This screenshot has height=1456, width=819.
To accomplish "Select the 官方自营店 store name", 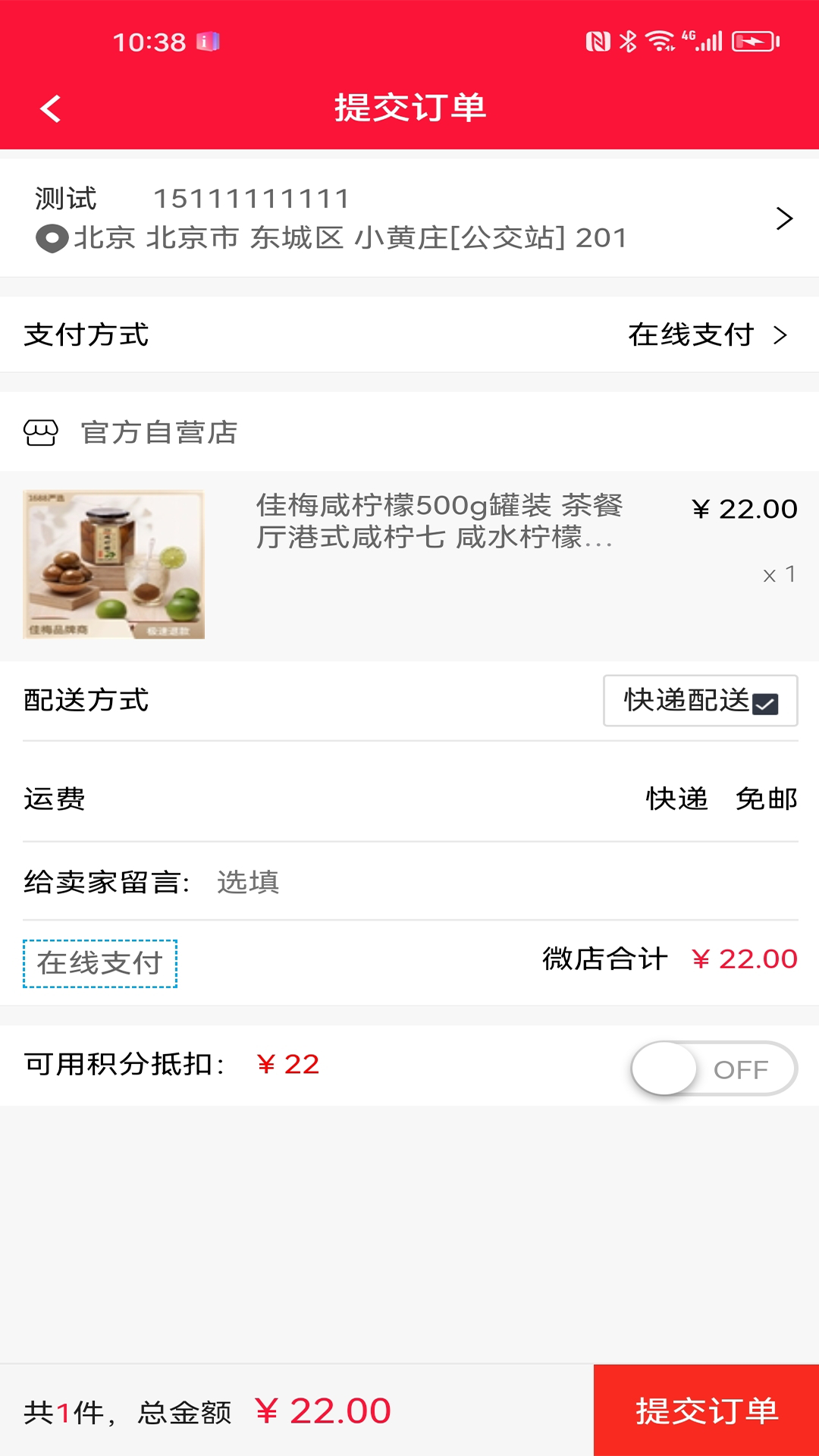I will (x=158, y=433).
